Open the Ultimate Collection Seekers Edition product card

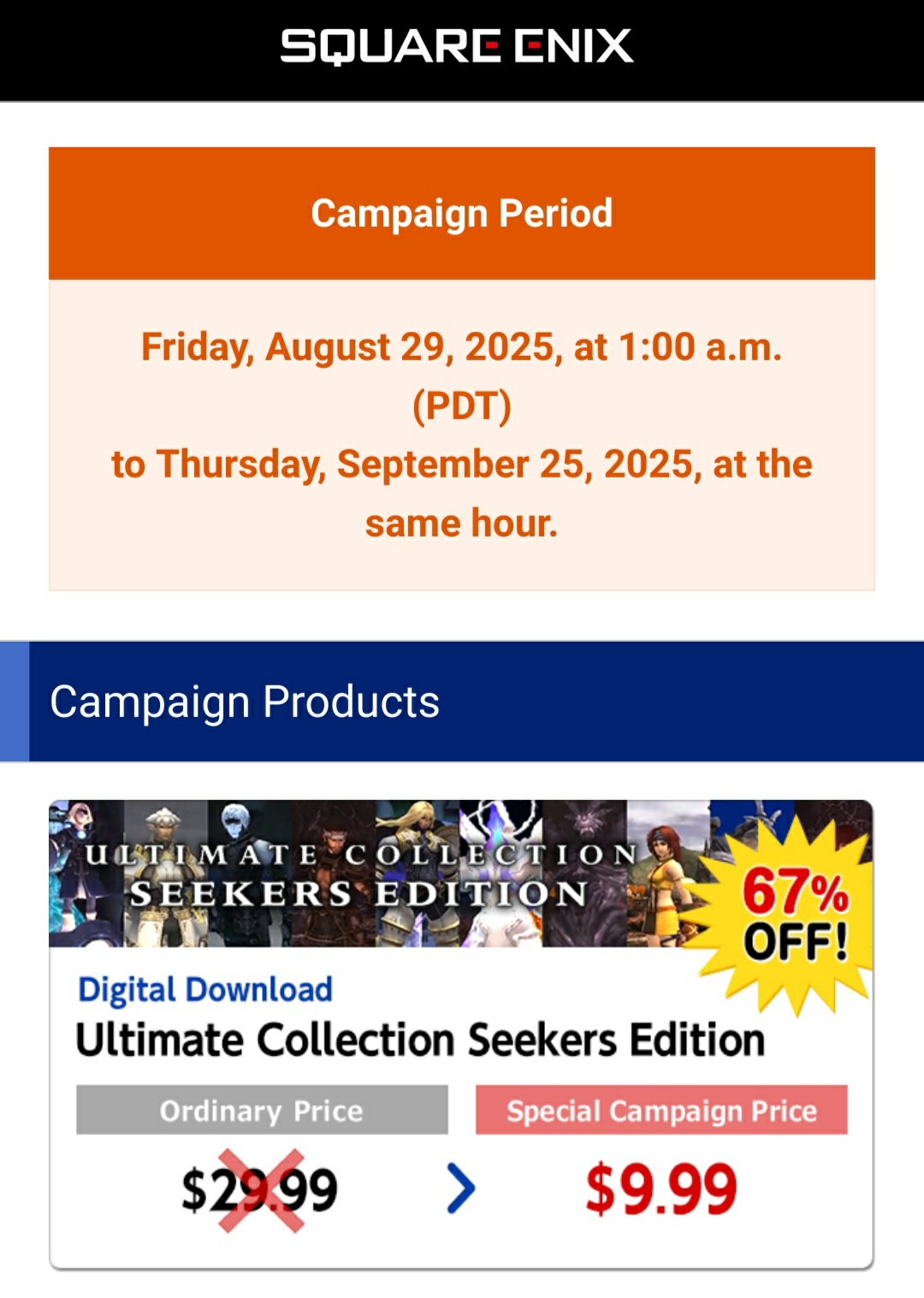pos(419,1040)
